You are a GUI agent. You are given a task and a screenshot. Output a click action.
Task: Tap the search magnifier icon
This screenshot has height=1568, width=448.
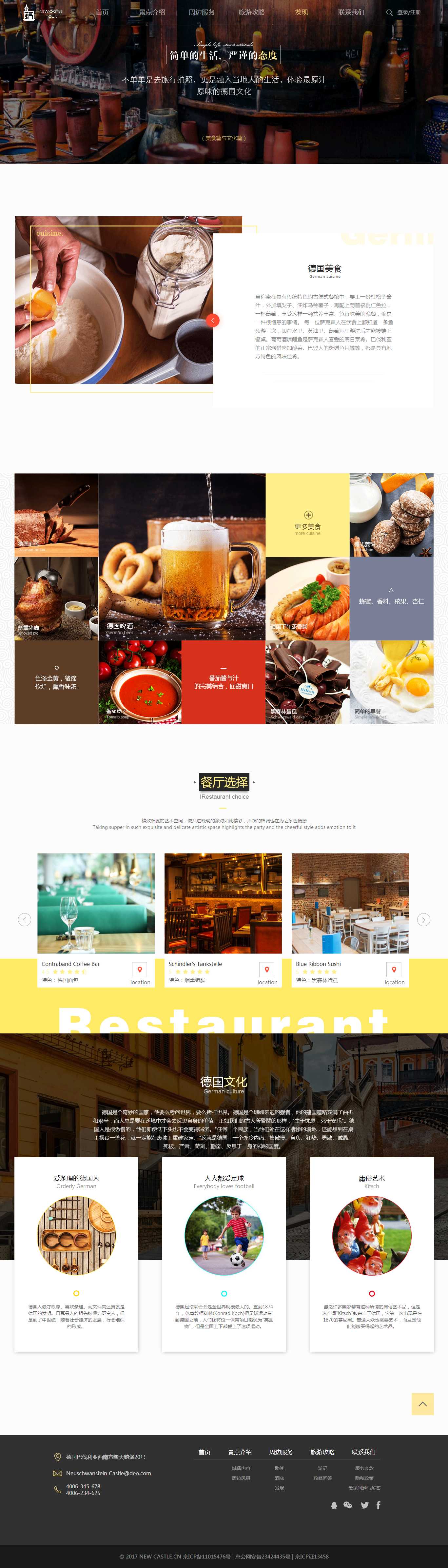pyautogui.click(x=390, y=12)
